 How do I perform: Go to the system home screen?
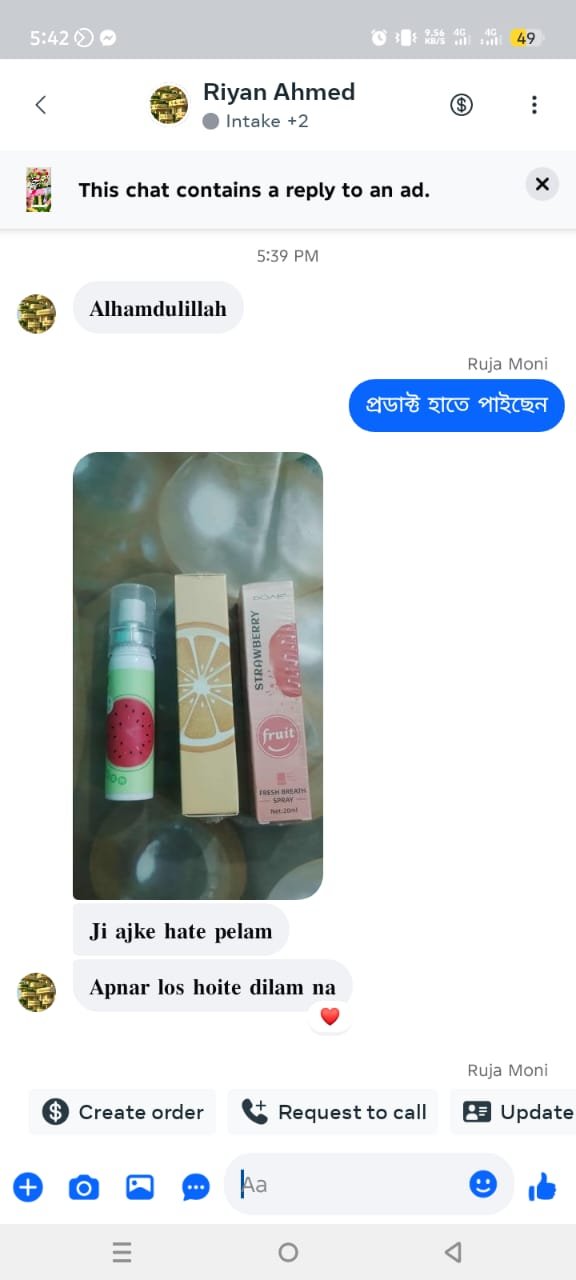click(x=288, y=1252)
